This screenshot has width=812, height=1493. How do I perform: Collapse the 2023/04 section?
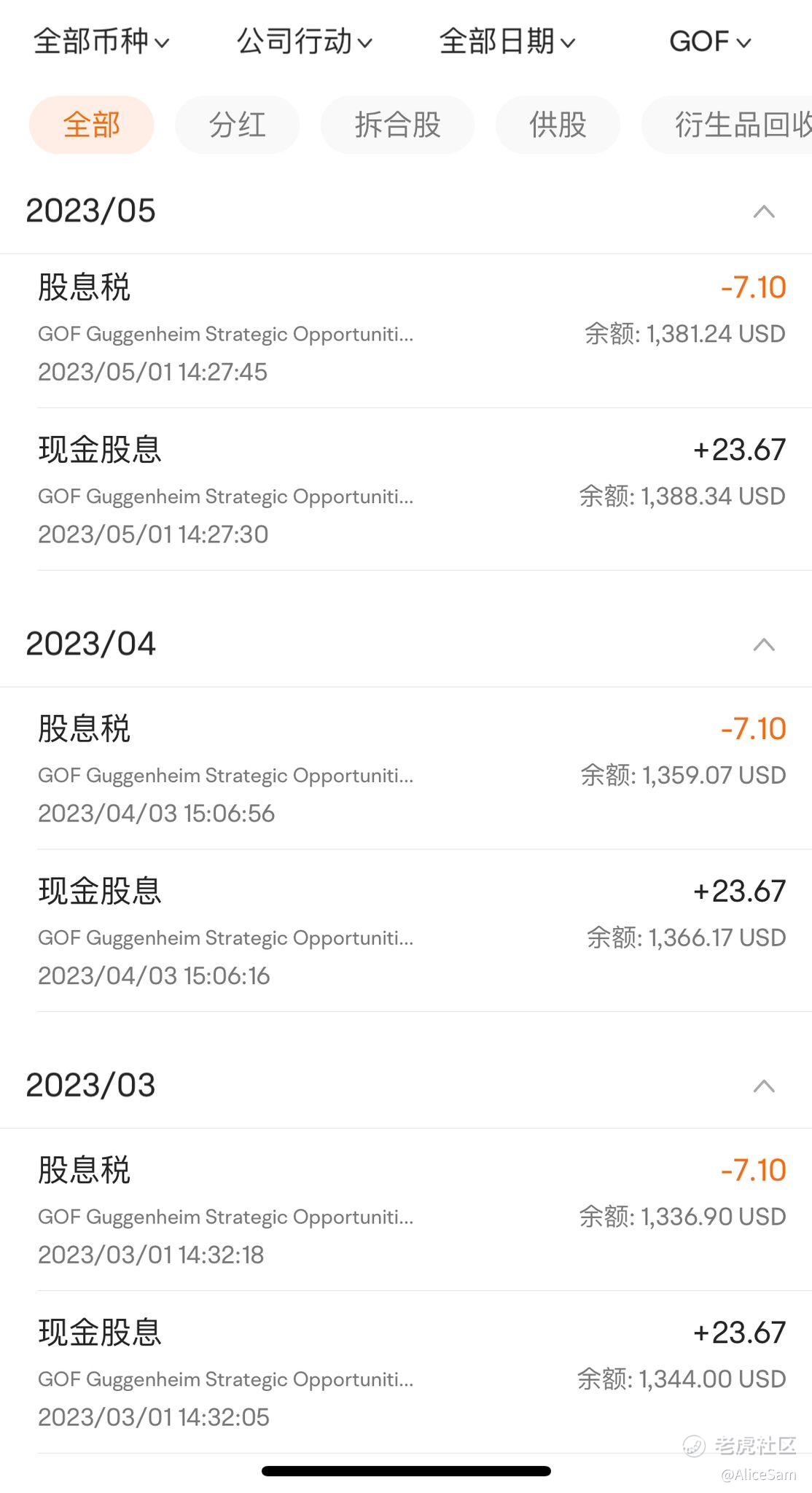point(764,644)
